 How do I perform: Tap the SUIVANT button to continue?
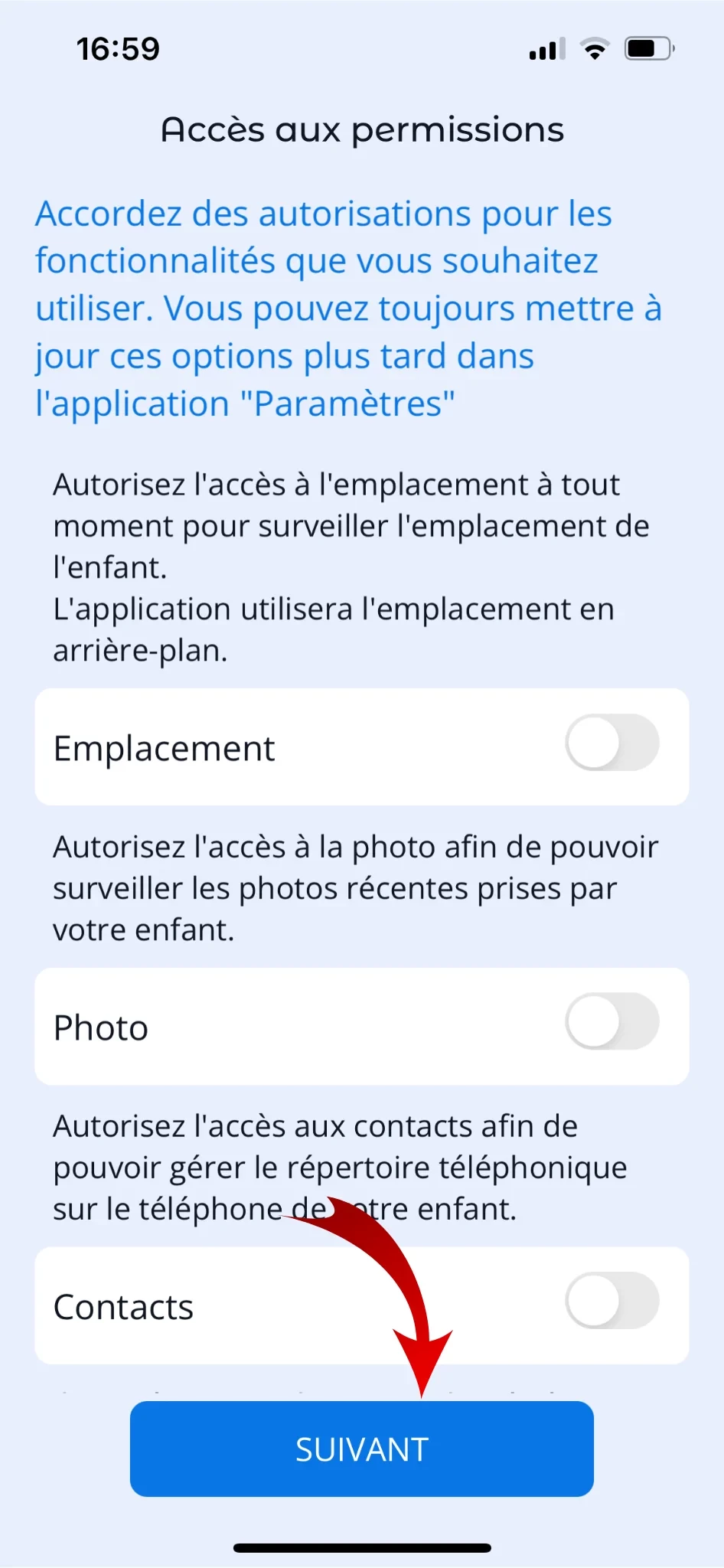click(361, 1449)
